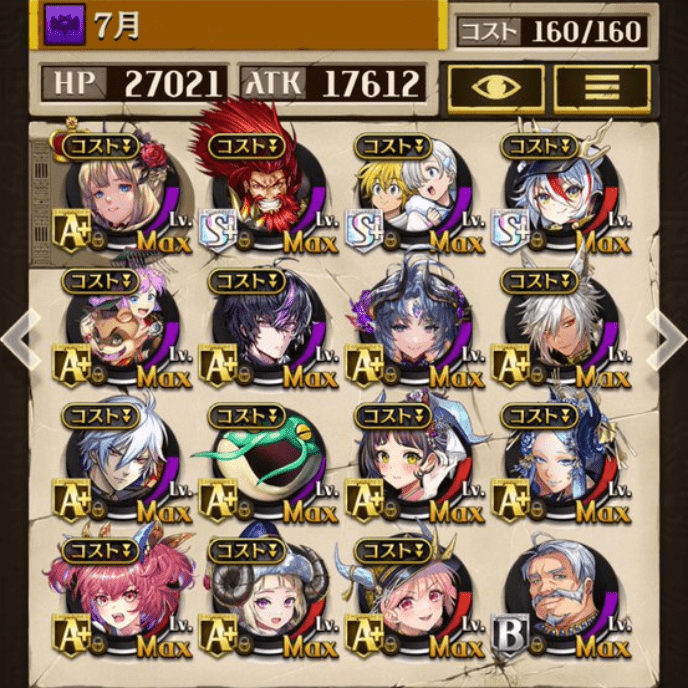688x688 pixels.
Task: Select the blonde girl with ram horns
Action: (262, 598)
